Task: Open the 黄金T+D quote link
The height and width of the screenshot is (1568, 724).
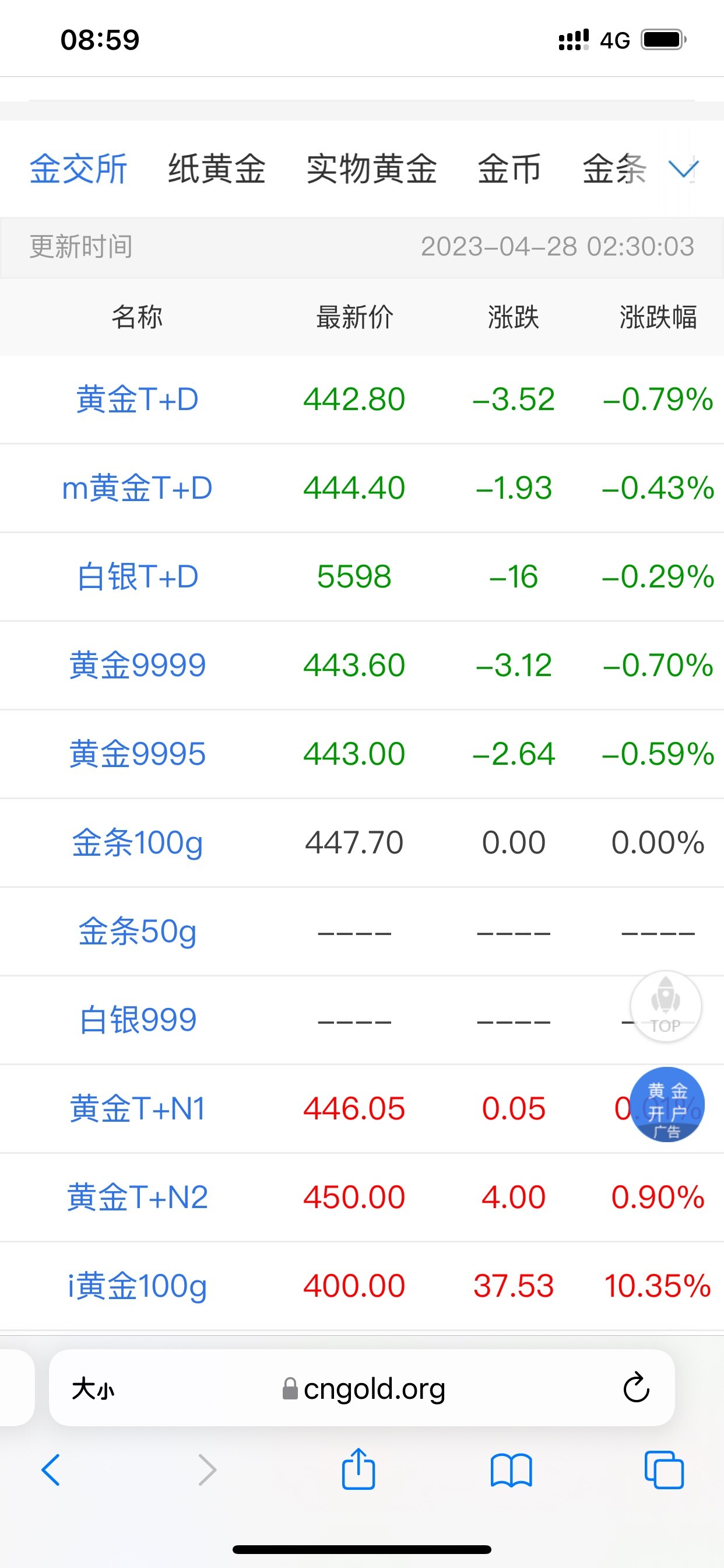Action: pos(137,400)
